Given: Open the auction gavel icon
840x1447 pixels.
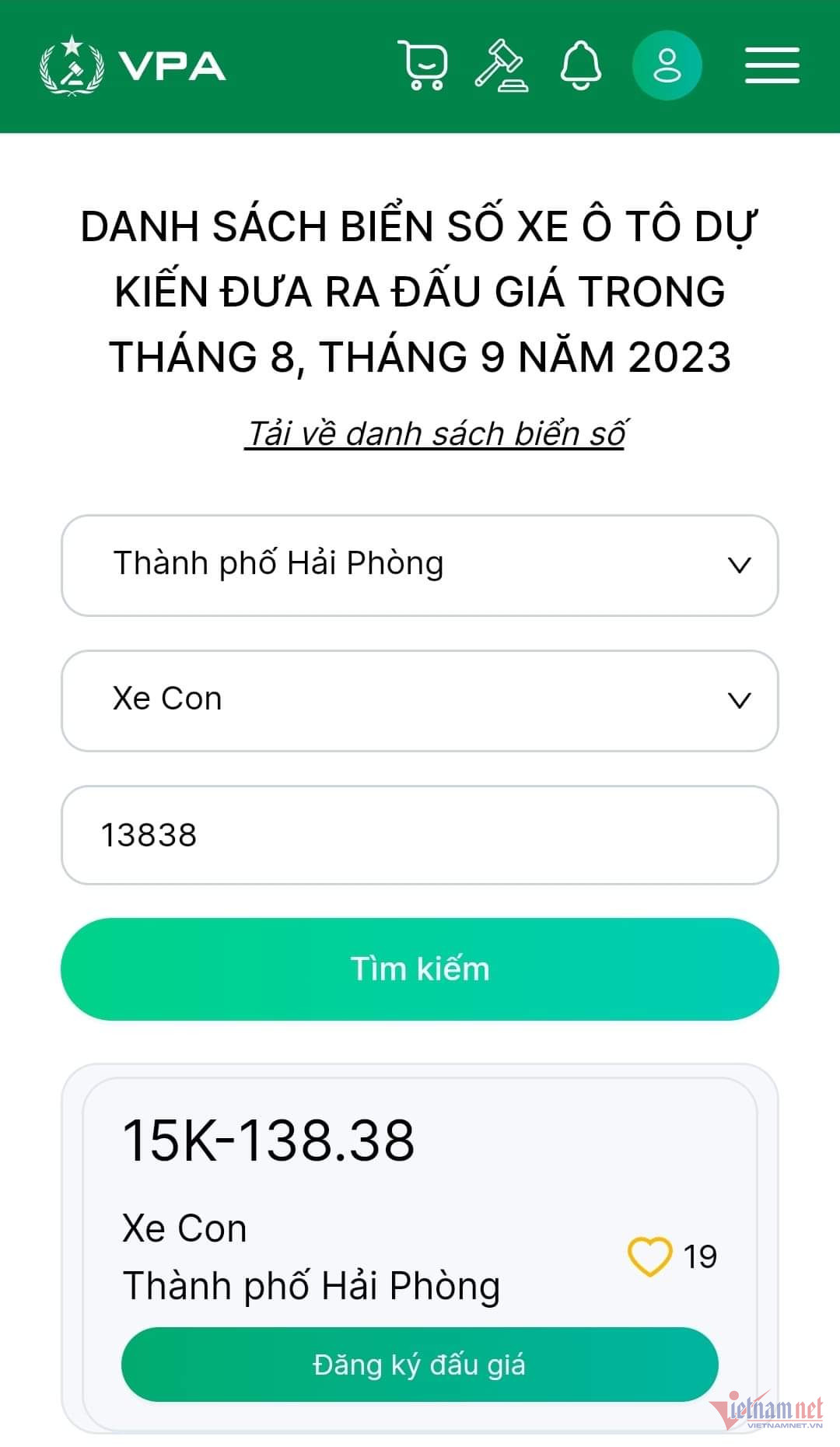Looking at the screenshot, I should (502, 65).
